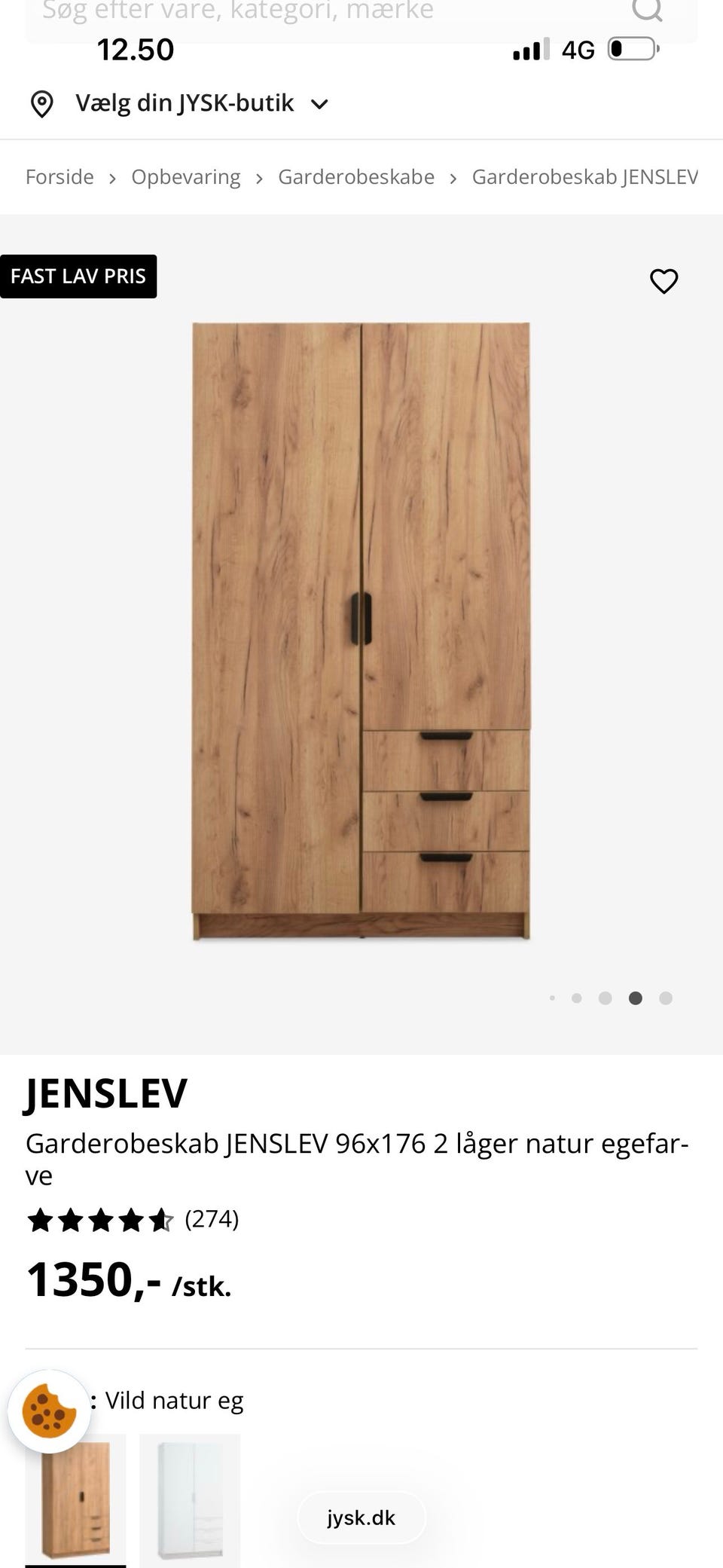Screen dimensions: 723x1568
Task: Expand the Vælg din JYSK-butik store picker
Action: 181,103
